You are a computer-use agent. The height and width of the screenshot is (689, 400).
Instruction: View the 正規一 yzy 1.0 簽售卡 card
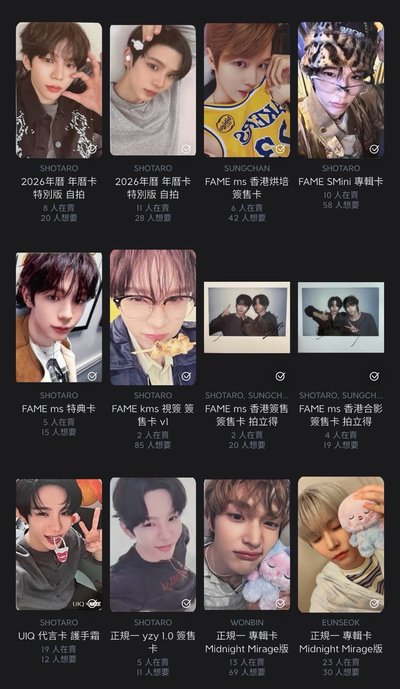point(153,544)
